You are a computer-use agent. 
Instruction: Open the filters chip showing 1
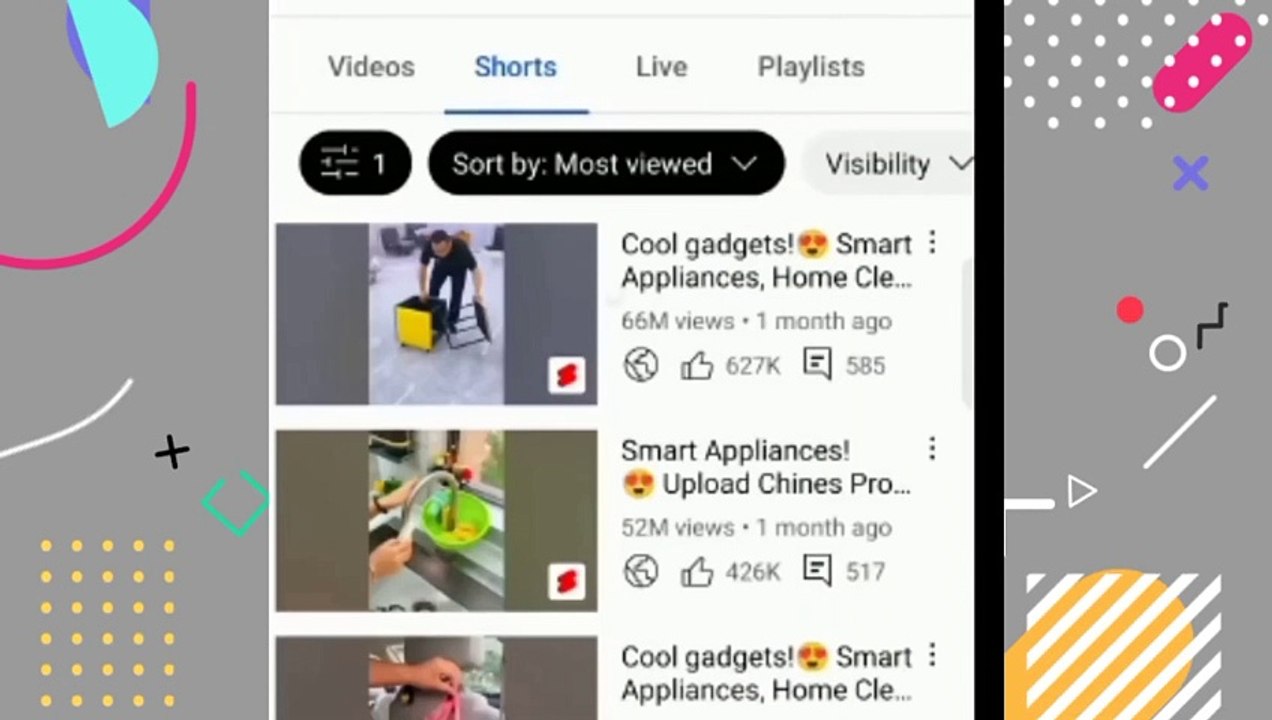355,163
